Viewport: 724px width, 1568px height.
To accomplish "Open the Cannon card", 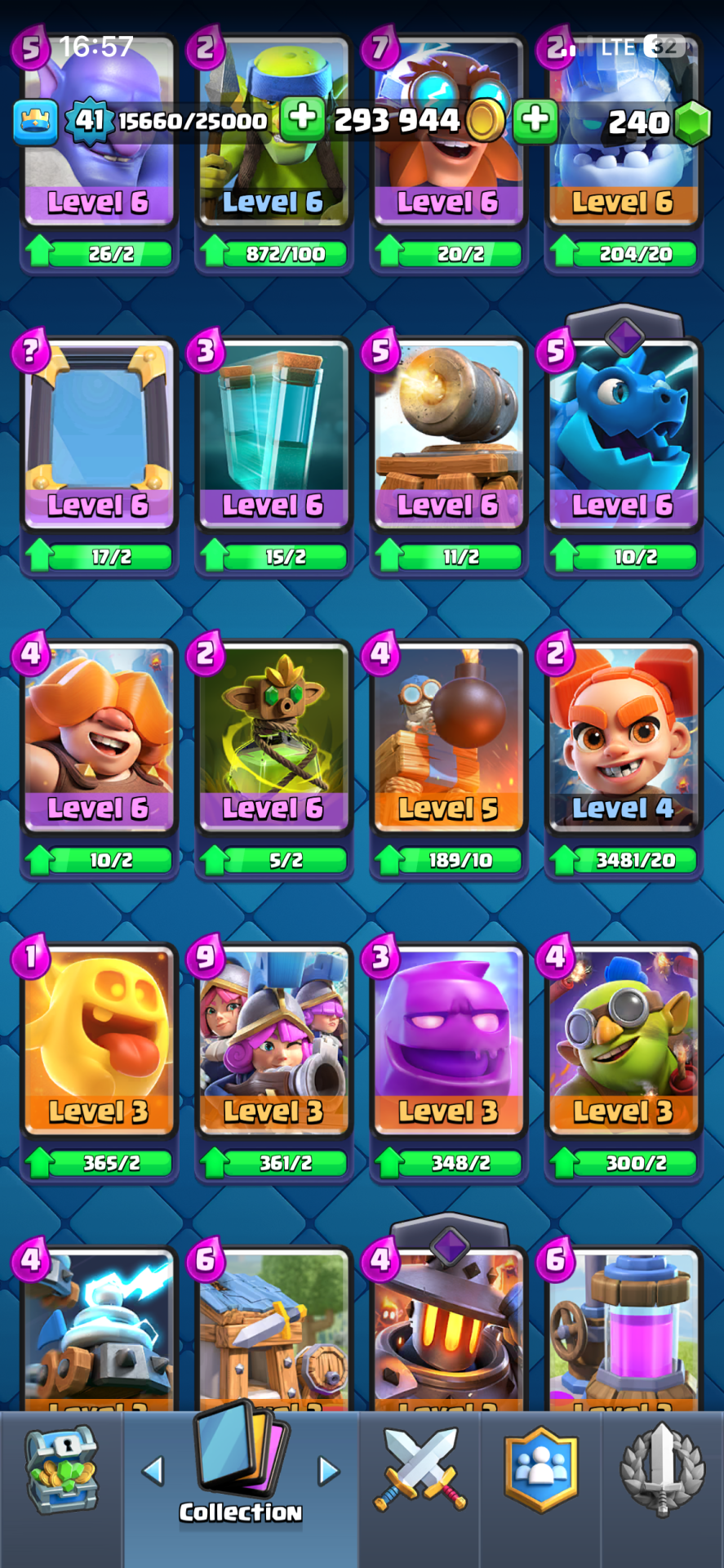I will pyautogui.click(x=448, y=433).
